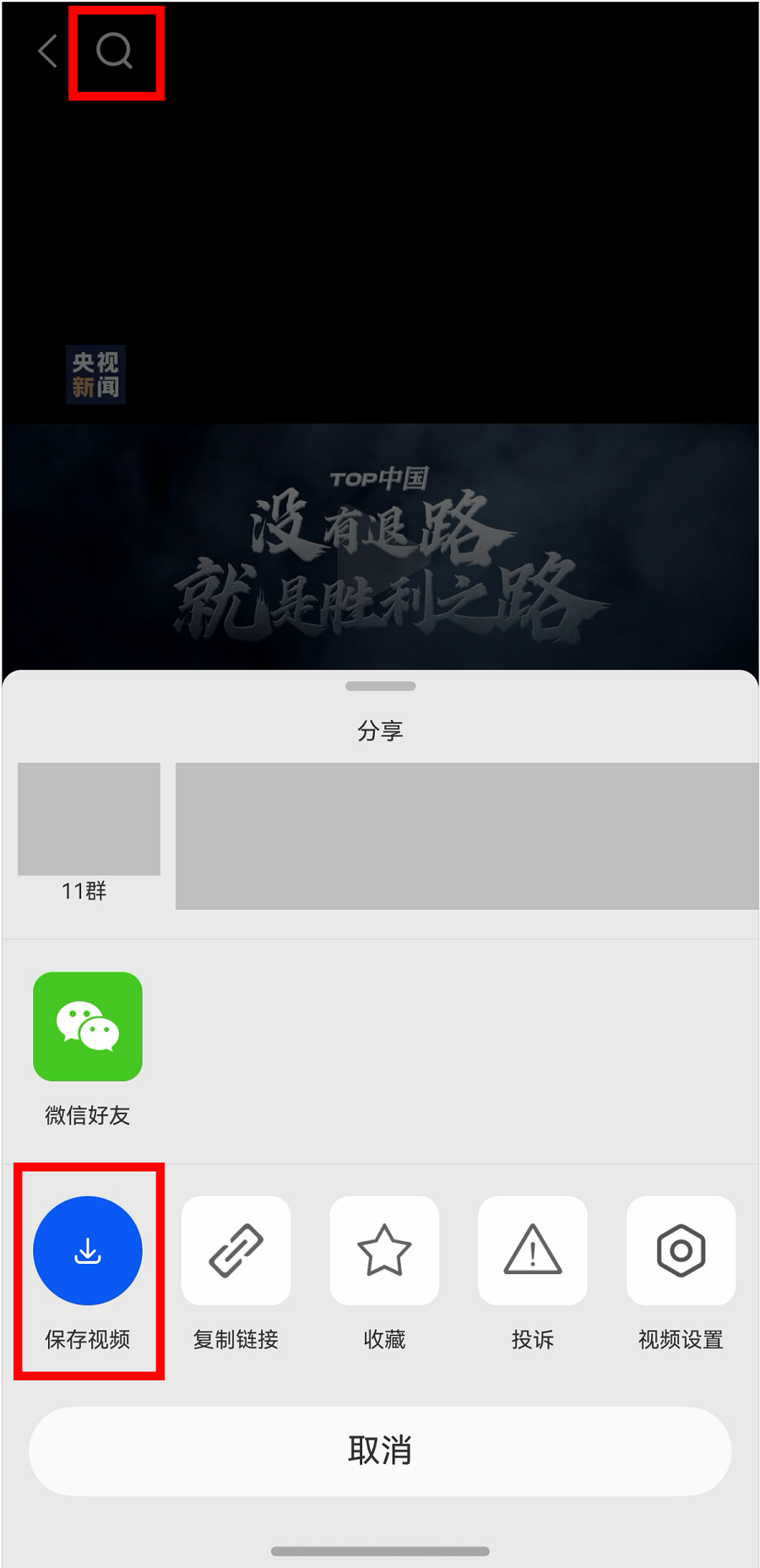Open 视频设置 video settings
The image size is (760, 1568).
coord(681,1251)
